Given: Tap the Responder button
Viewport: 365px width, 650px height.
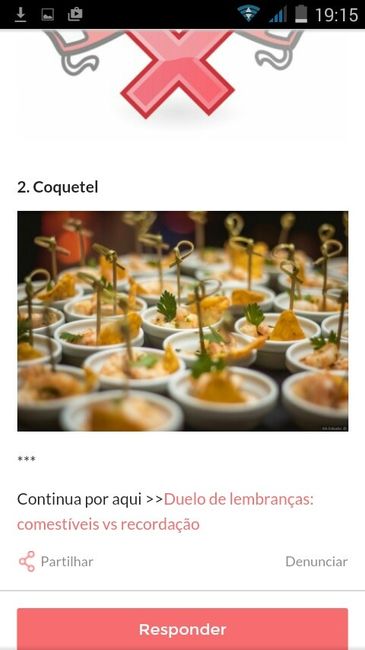Looking at the screenshot, I should (x=182, y=629).
